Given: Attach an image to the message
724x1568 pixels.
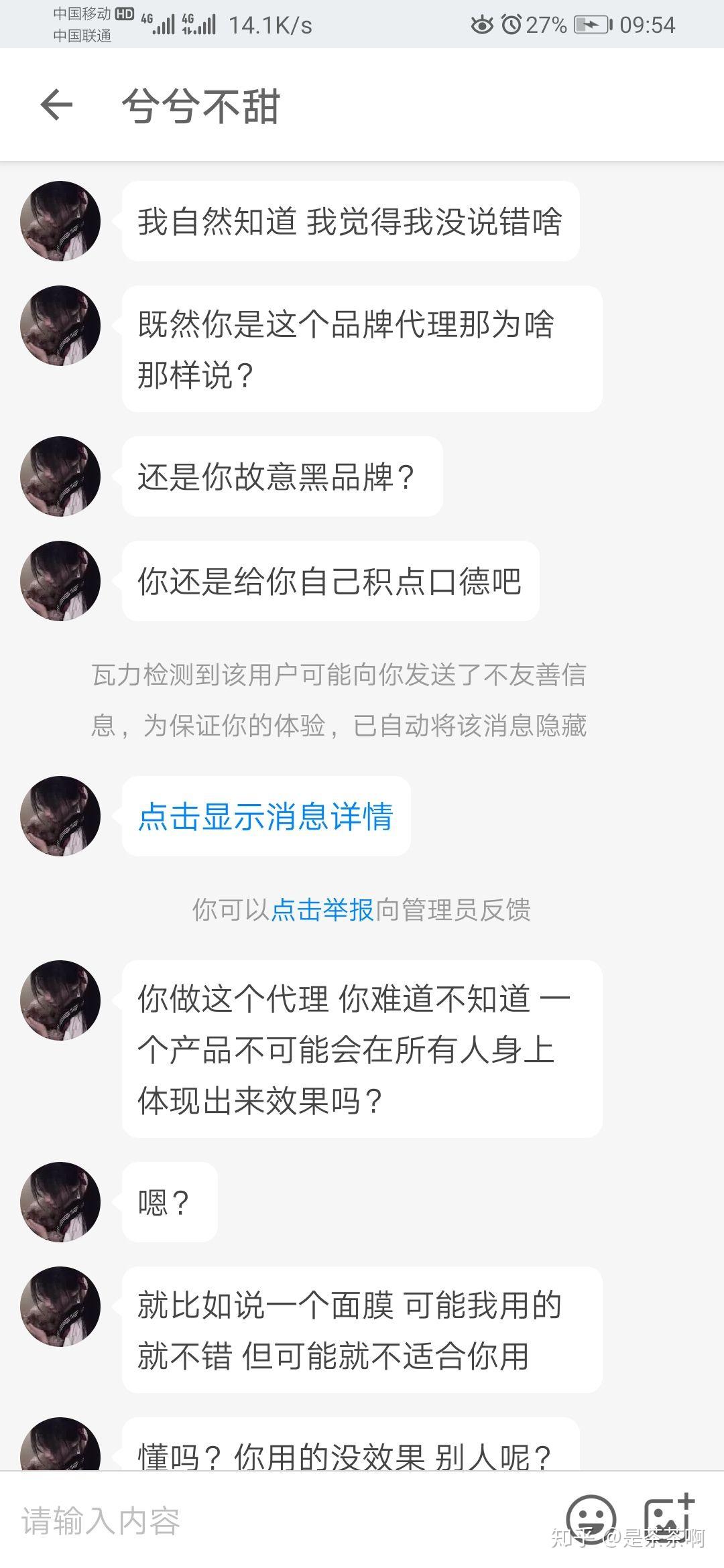Looking at the screenshot, I should point(668,1518).
